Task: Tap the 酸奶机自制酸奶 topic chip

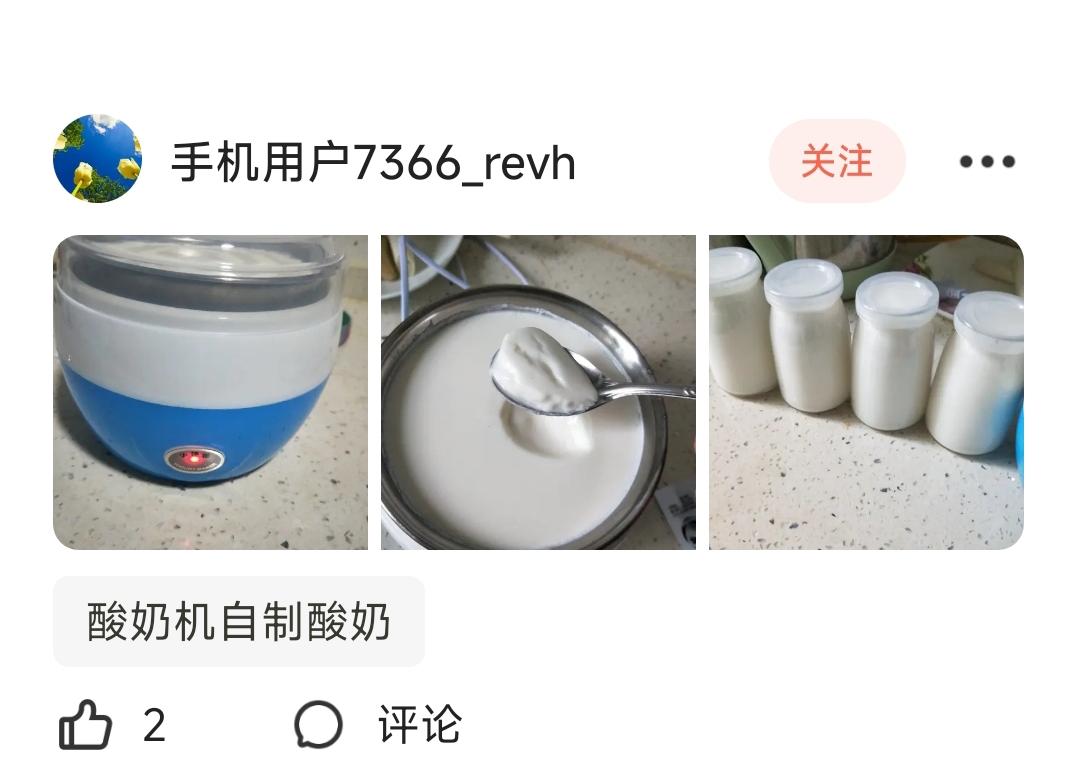Action: [x=239, y=621]
